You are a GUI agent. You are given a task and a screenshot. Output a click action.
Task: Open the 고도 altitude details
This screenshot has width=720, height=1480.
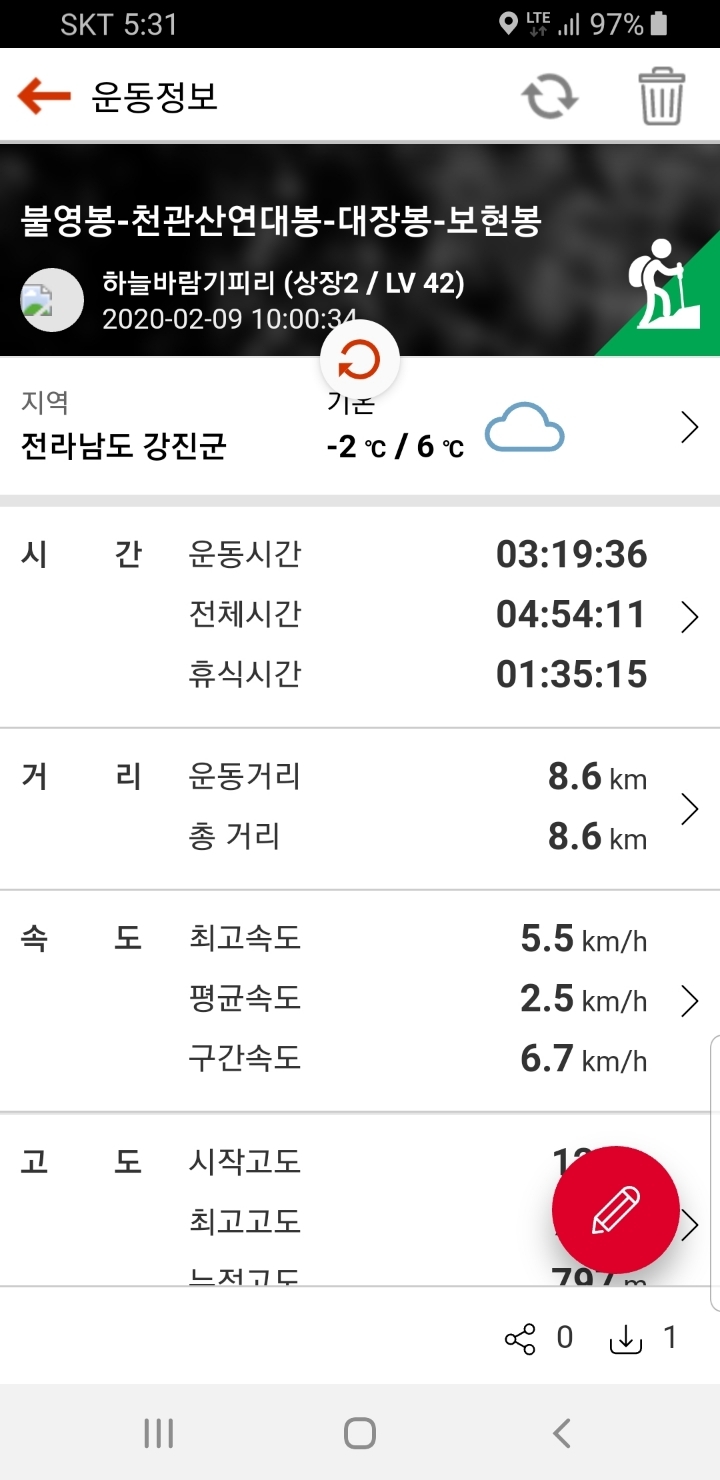tap(360, 1200)
